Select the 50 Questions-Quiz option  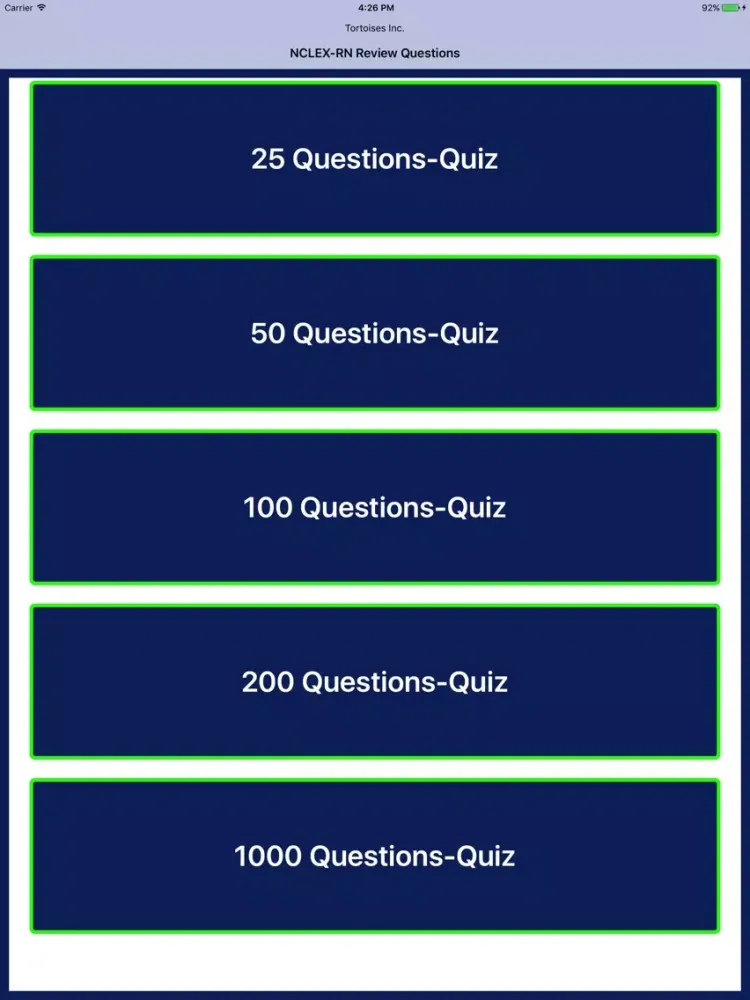pyautogui.click(x=375, y=333)
